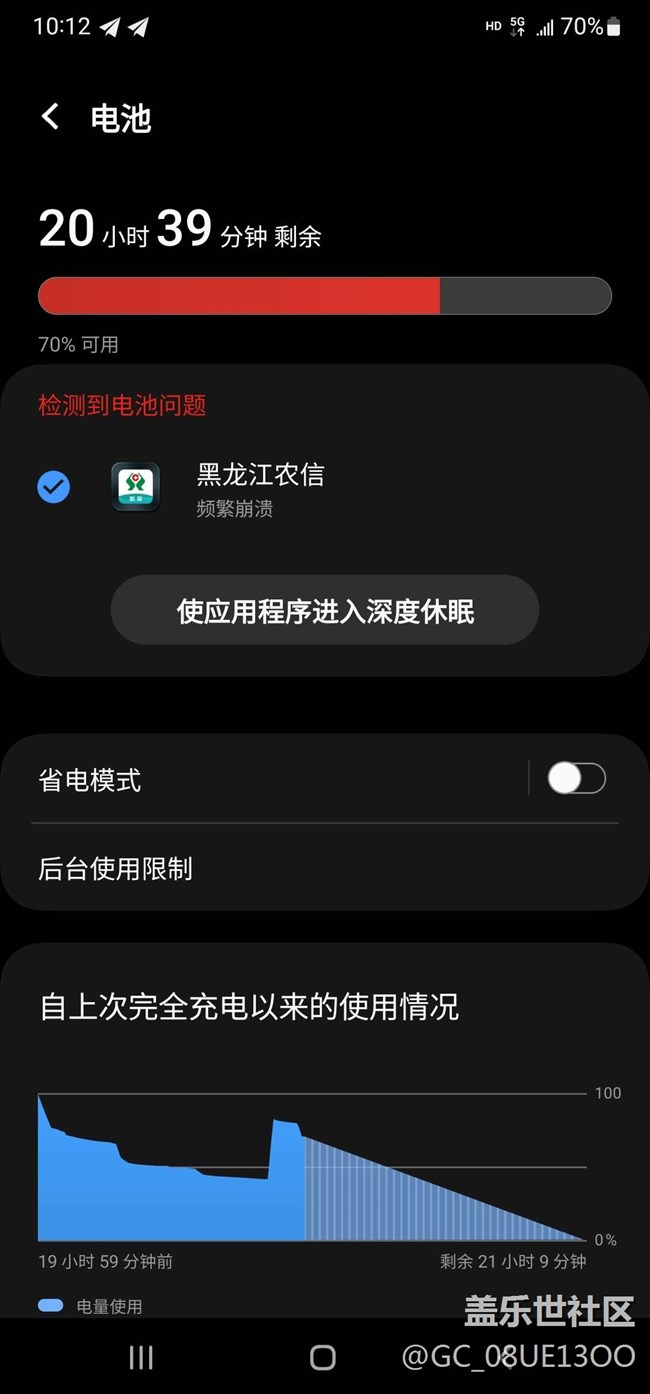Tap 使应用程序进入深度休眠 button

coord(325,611)
